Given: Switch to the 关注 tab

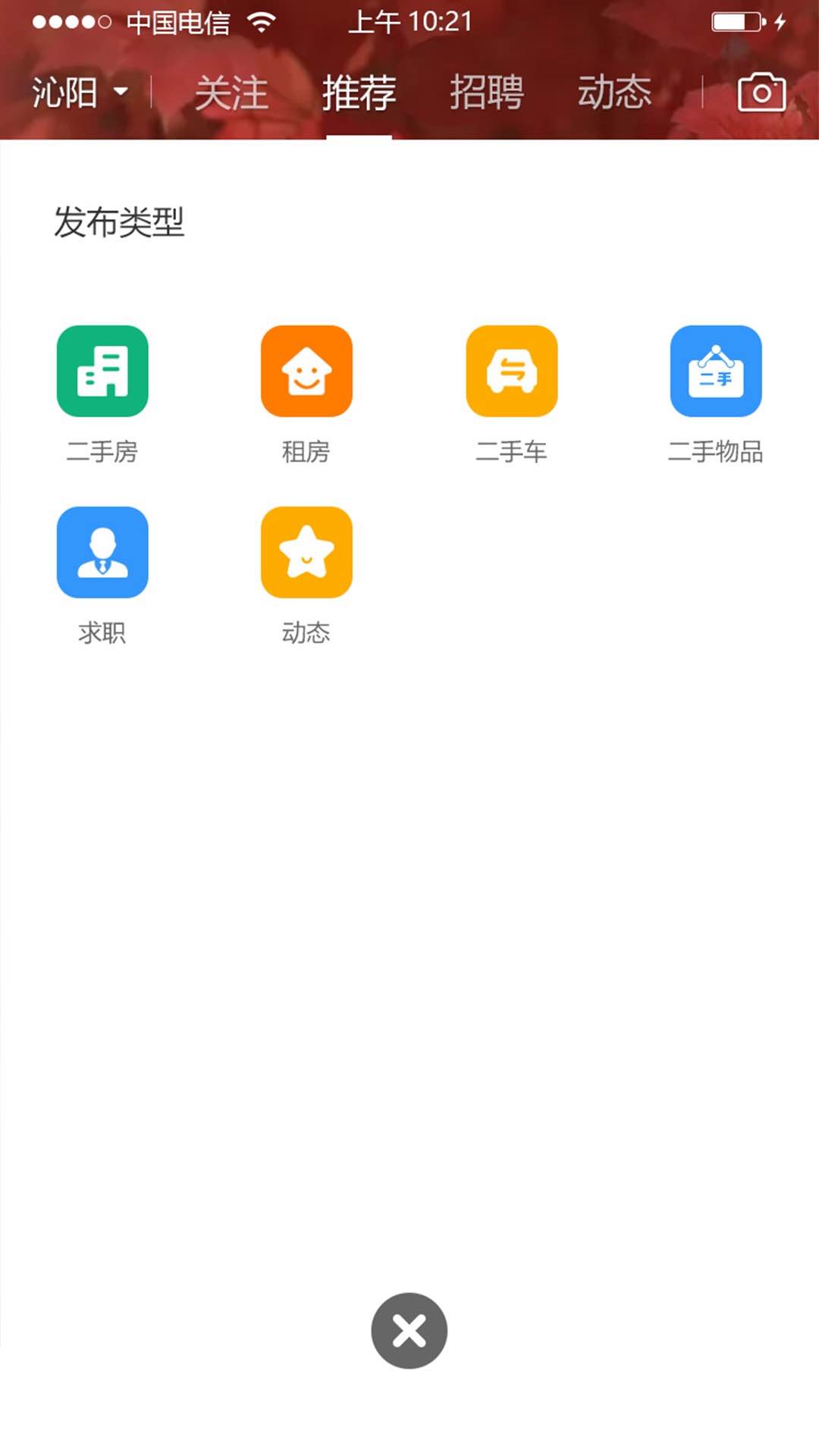Looking at the screenshot, I should click(x=231, y=91).
